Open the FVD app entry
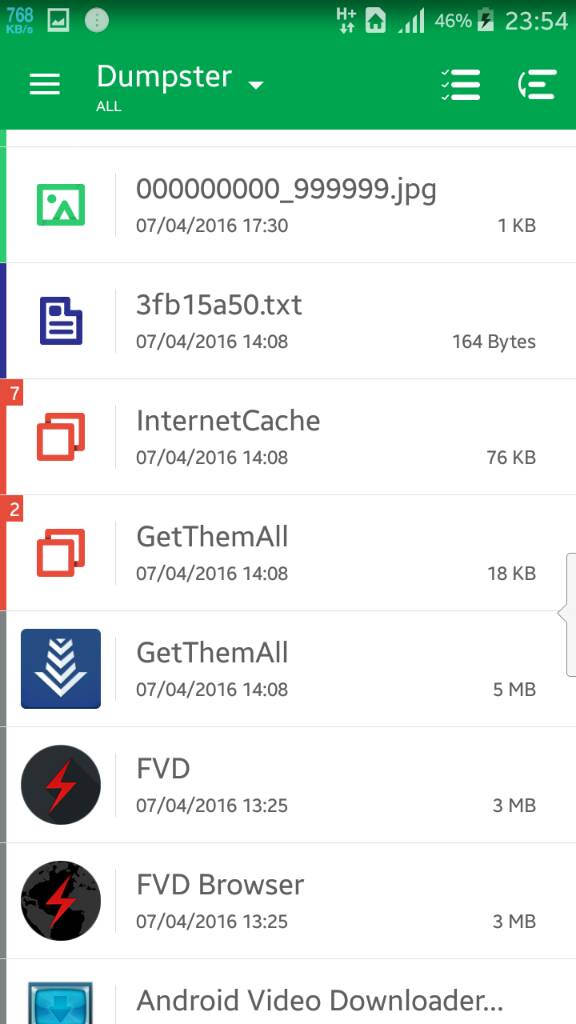Image resolution: width=576 pixels, height=1024 pixels. point(288,784)
